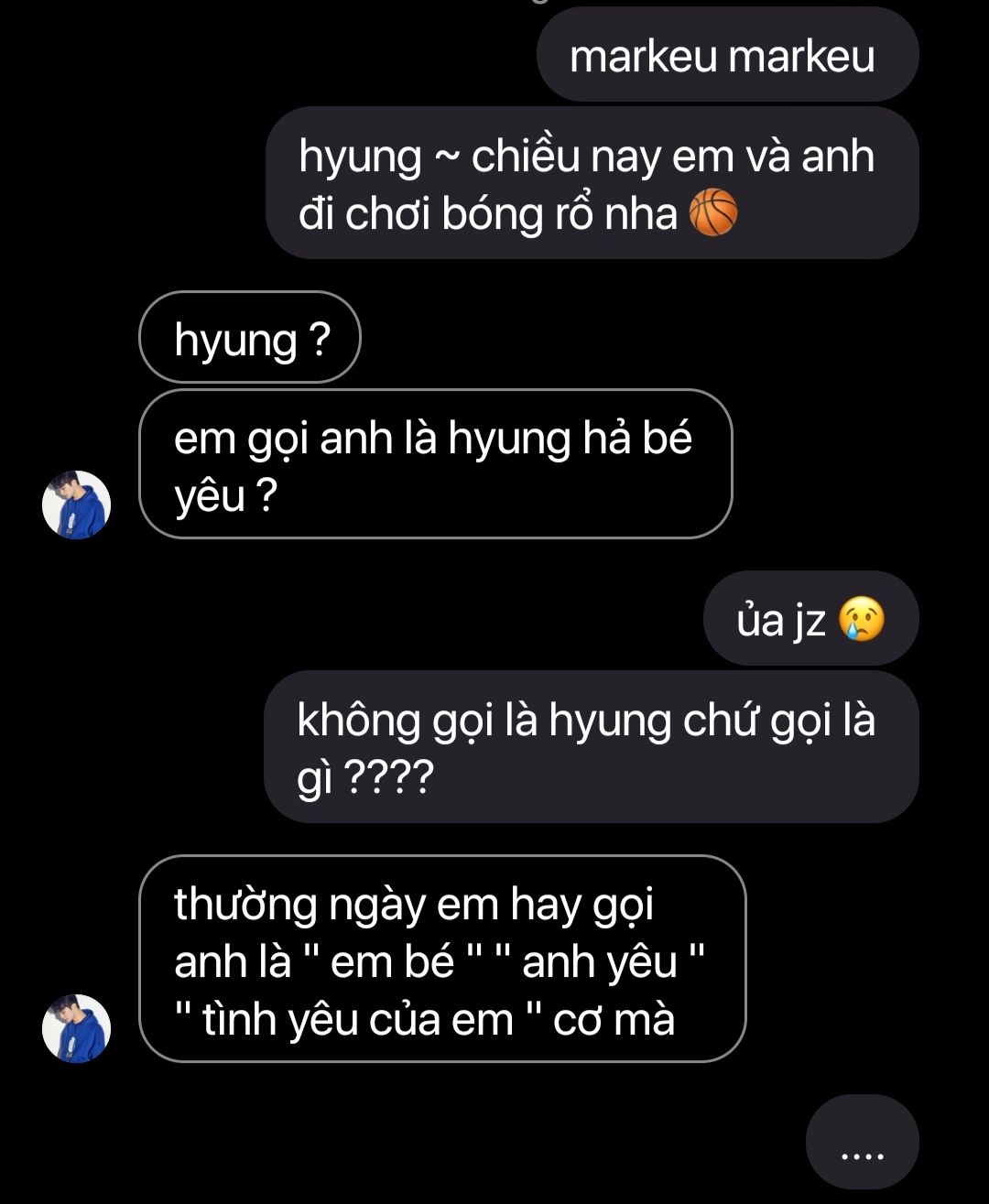Open sender's avatar beside "thường ngày em hay gọi" message
The width and height of the screenshot is (989, 1204).
tap(77, 1028)
